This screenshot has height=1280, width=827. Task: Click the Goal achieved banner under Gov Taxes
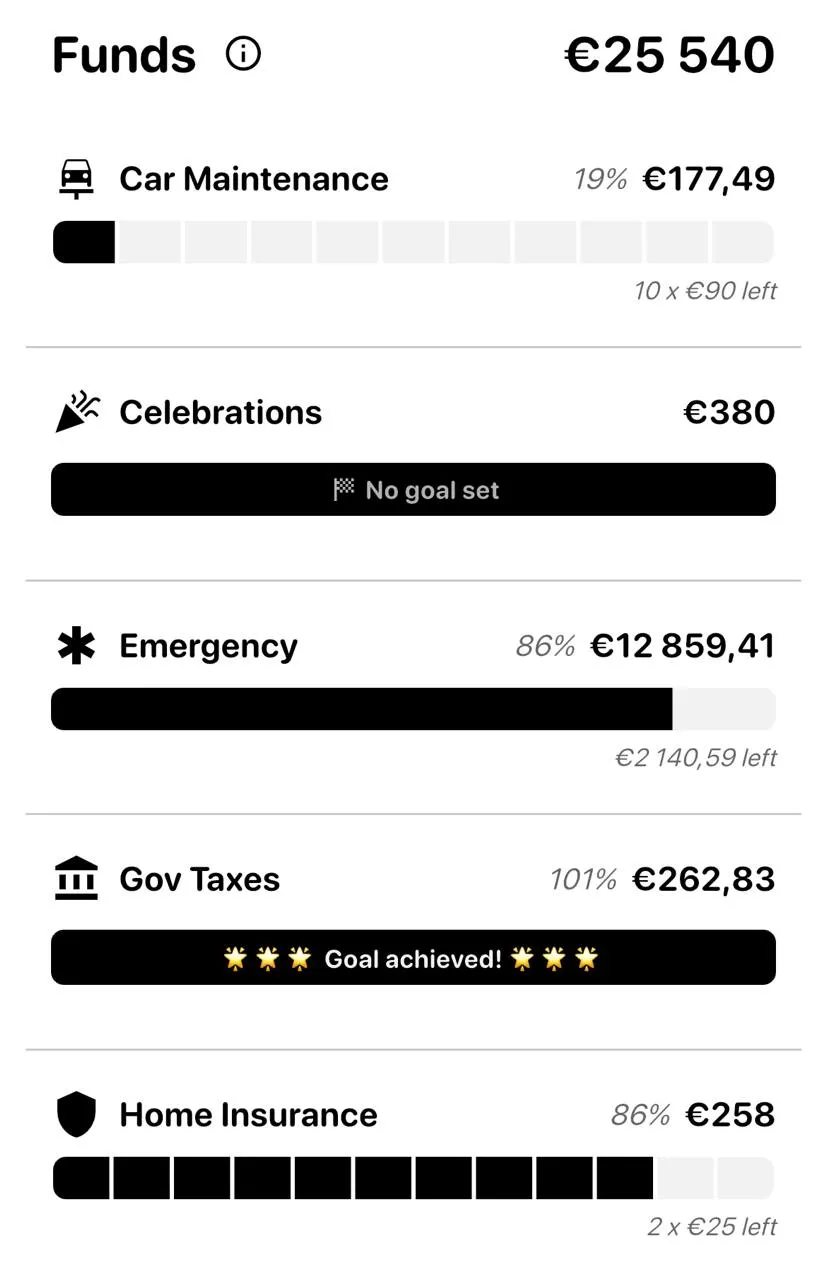[413, 957]
